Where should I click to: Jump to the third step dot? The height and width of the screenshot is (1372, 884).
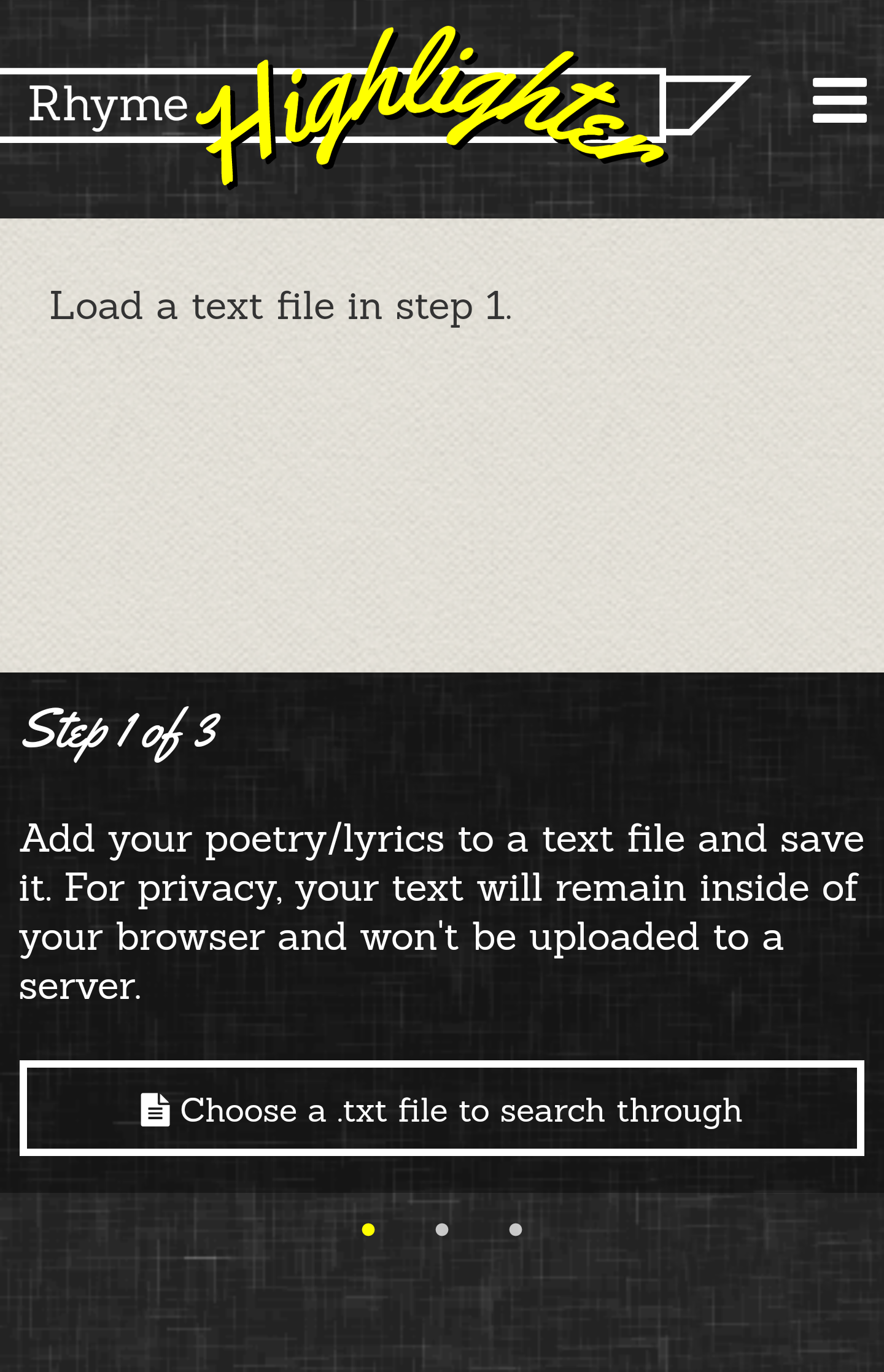[516, 1230]
